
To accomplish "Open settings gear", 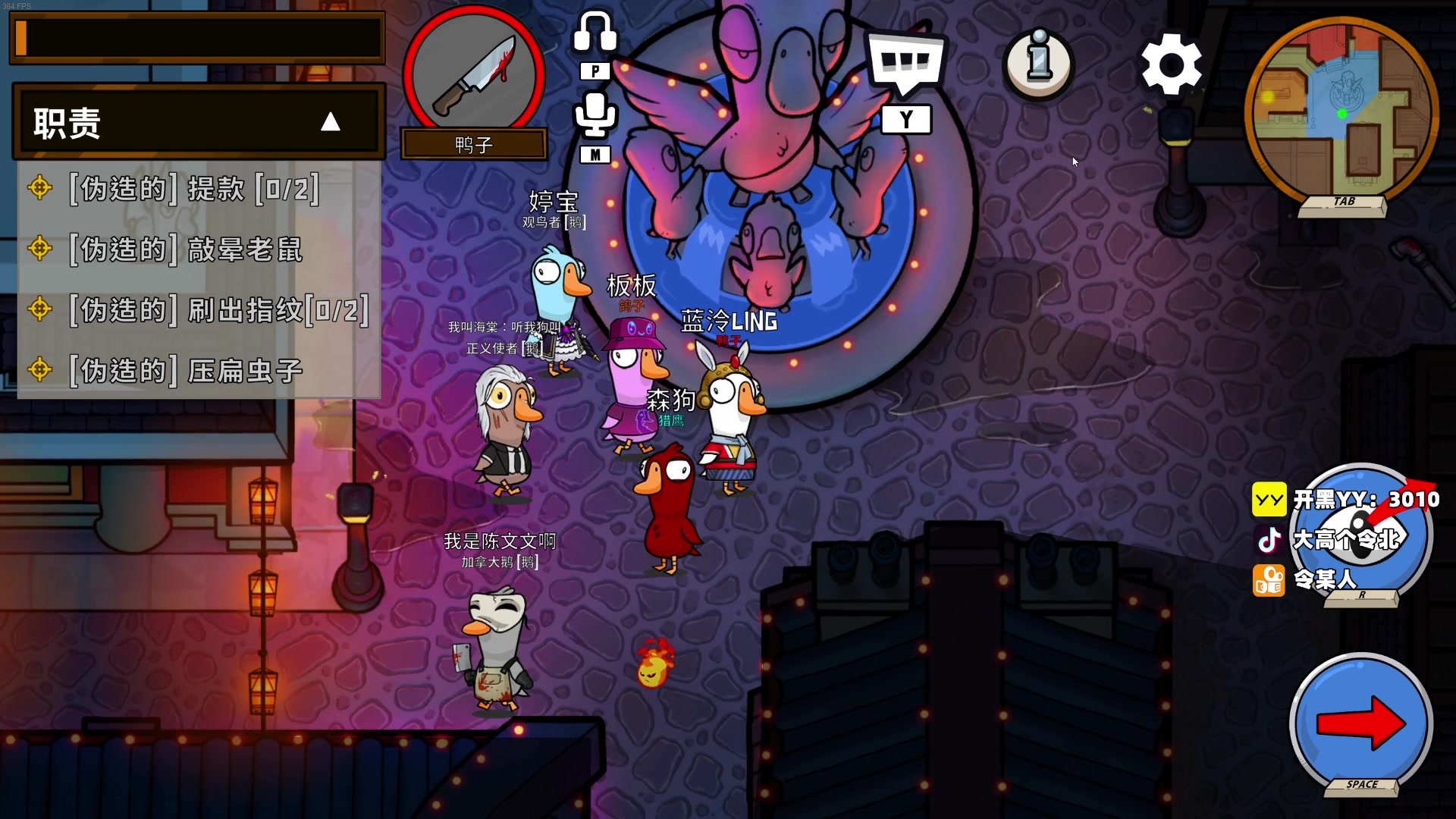I will tap(1171, 64).
